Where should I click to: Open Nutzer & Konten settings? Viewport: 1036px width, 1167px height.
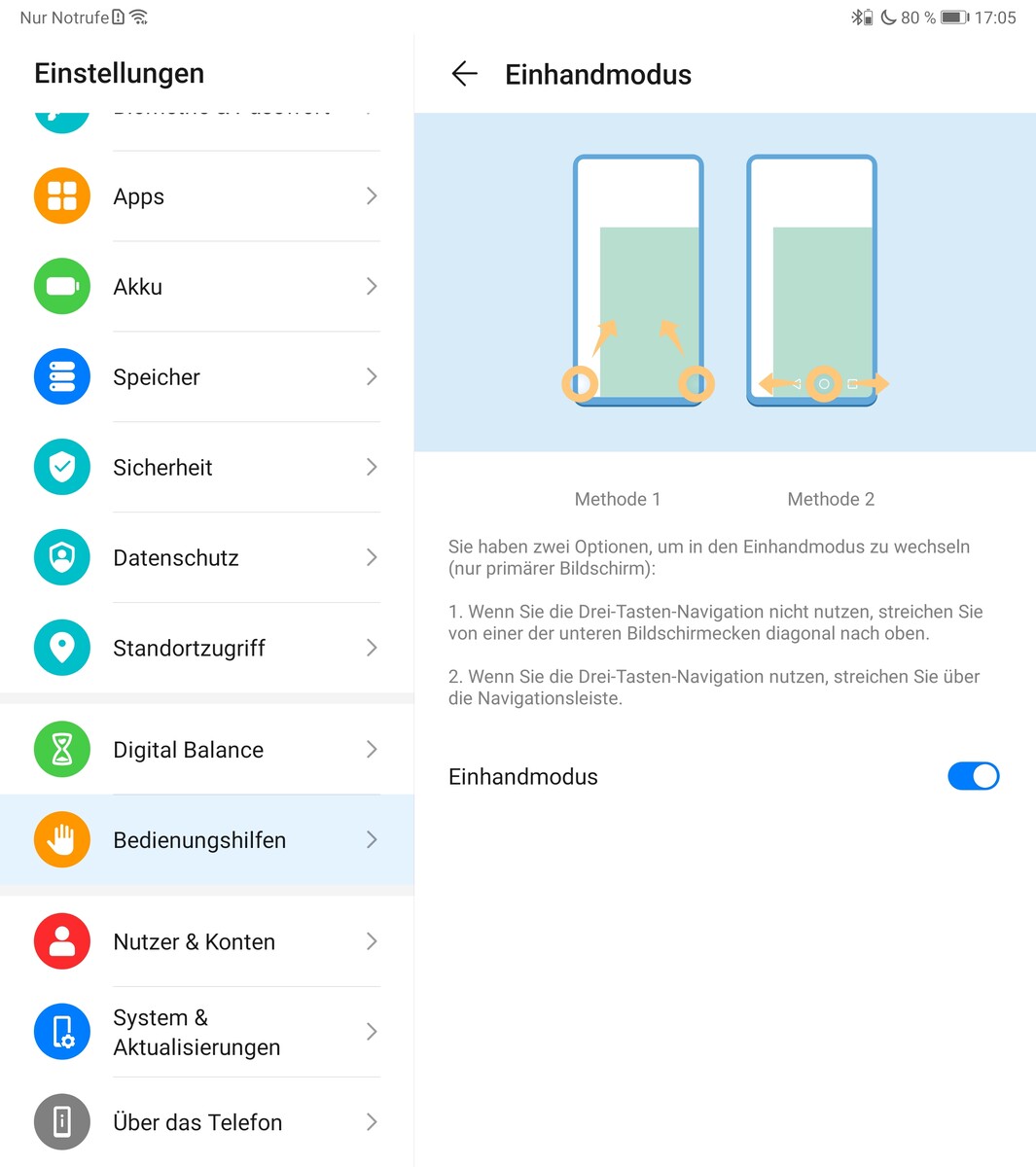(x=206, y=941)
